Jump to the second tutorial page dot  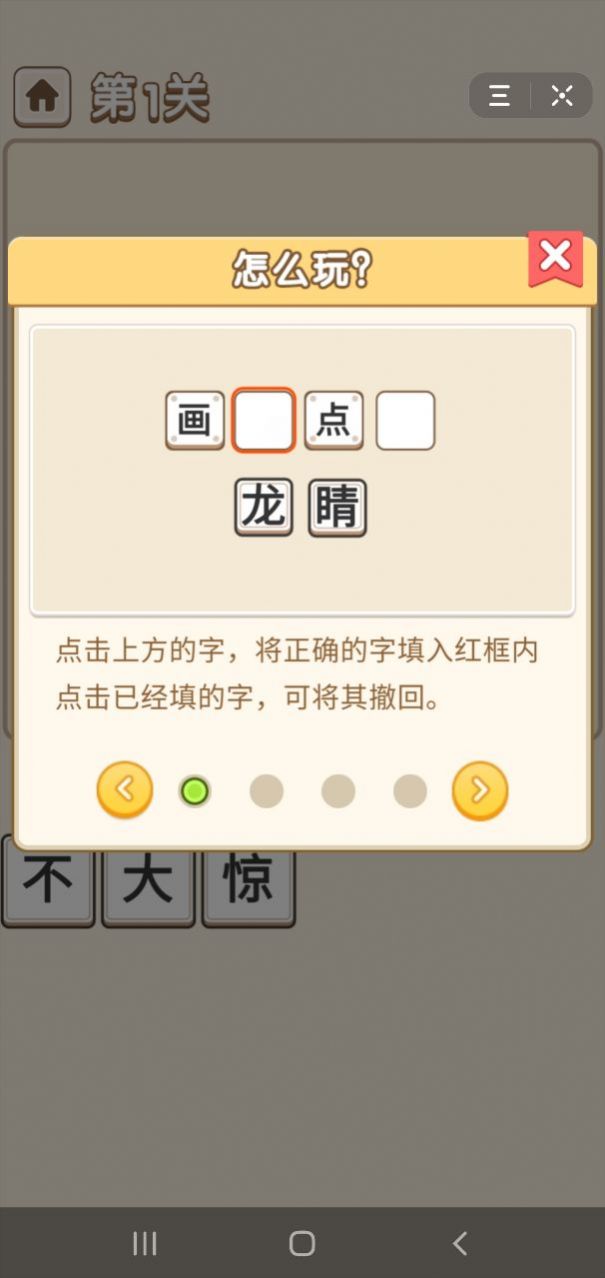[266, 792]
